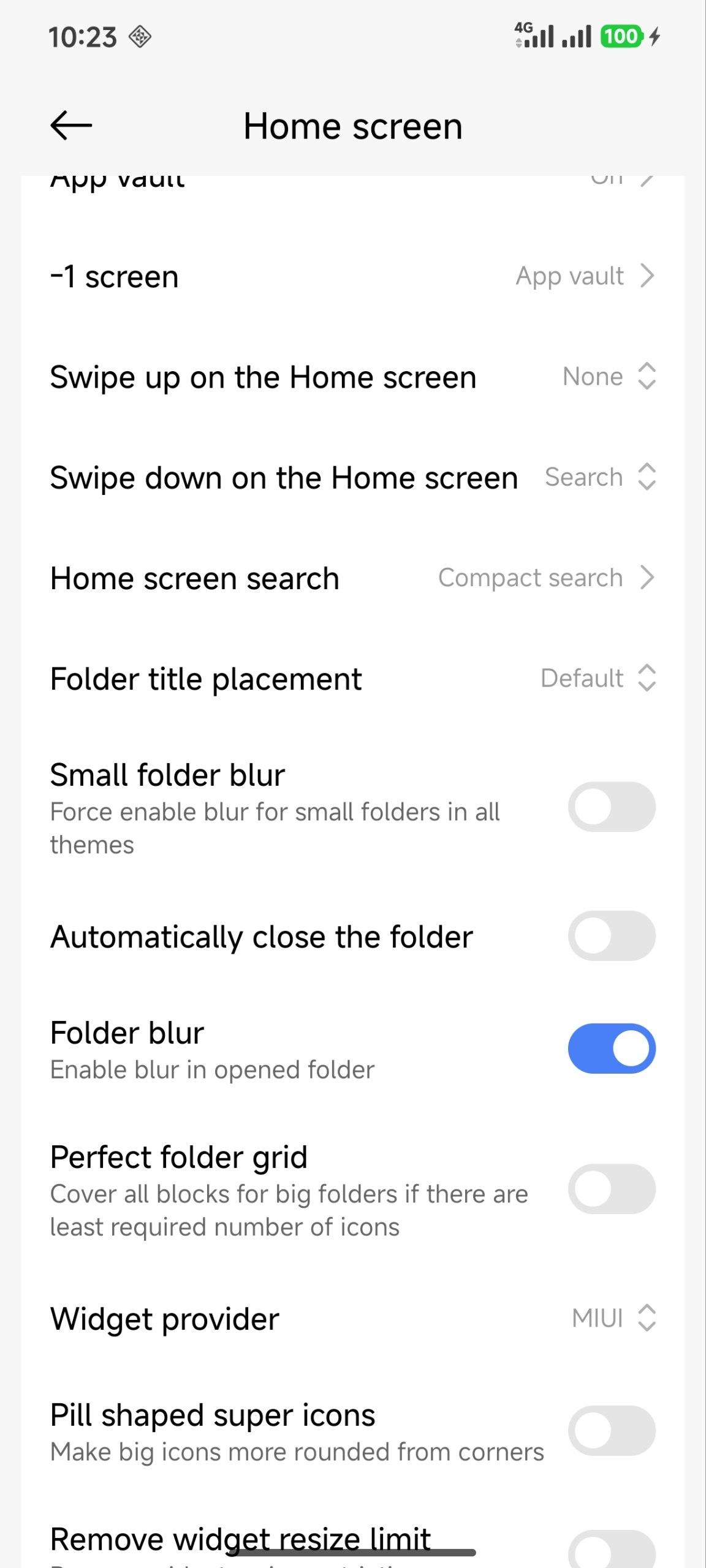Turn on Automatically close the folder
This screenshot has width=706, height=1568.
[x=611, y=936]
